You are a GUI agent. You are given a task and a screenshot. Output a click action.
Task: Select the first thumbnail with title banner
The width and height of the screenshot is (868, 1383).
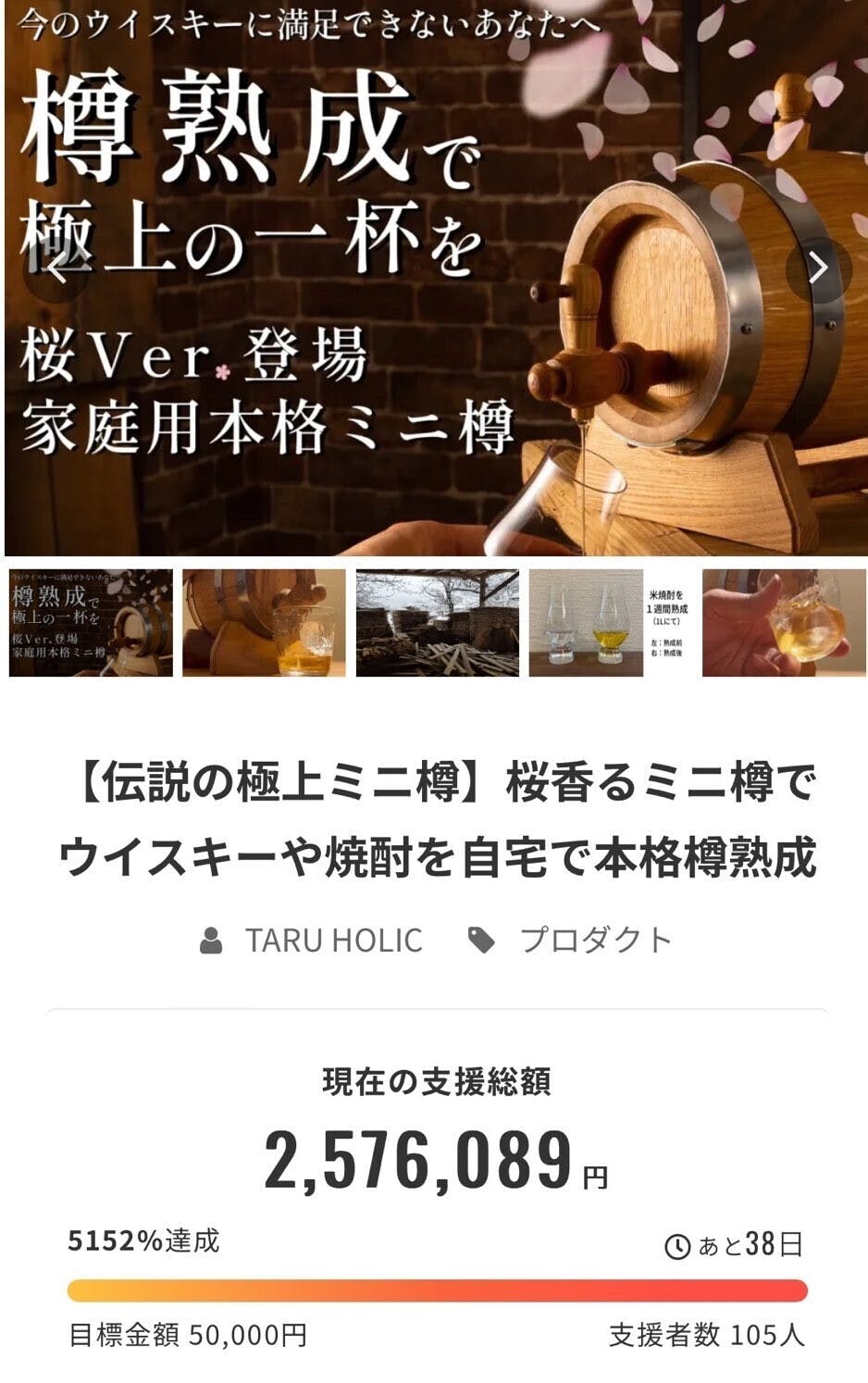click(x=91, y=622)
